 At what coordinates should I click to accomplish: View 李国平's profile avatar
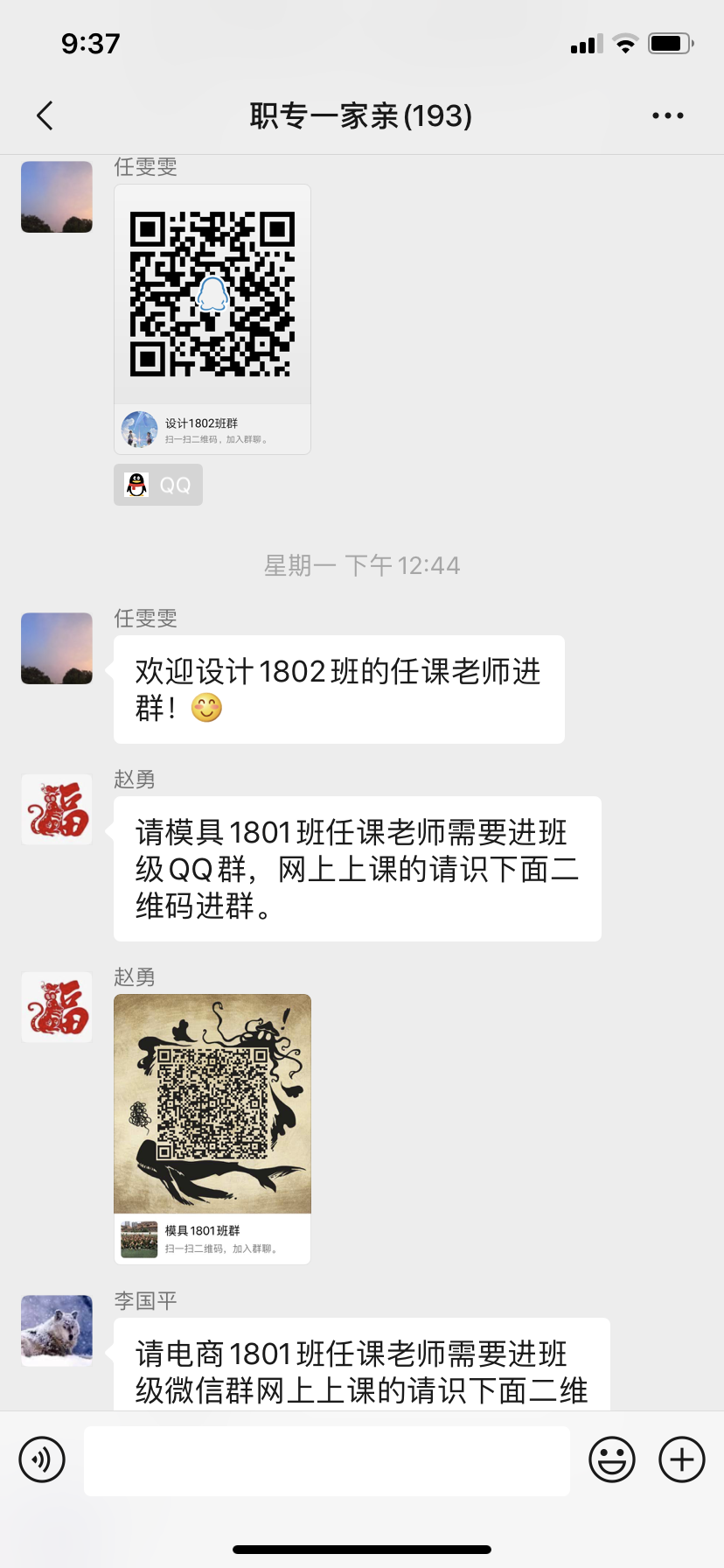point(57,1330)
